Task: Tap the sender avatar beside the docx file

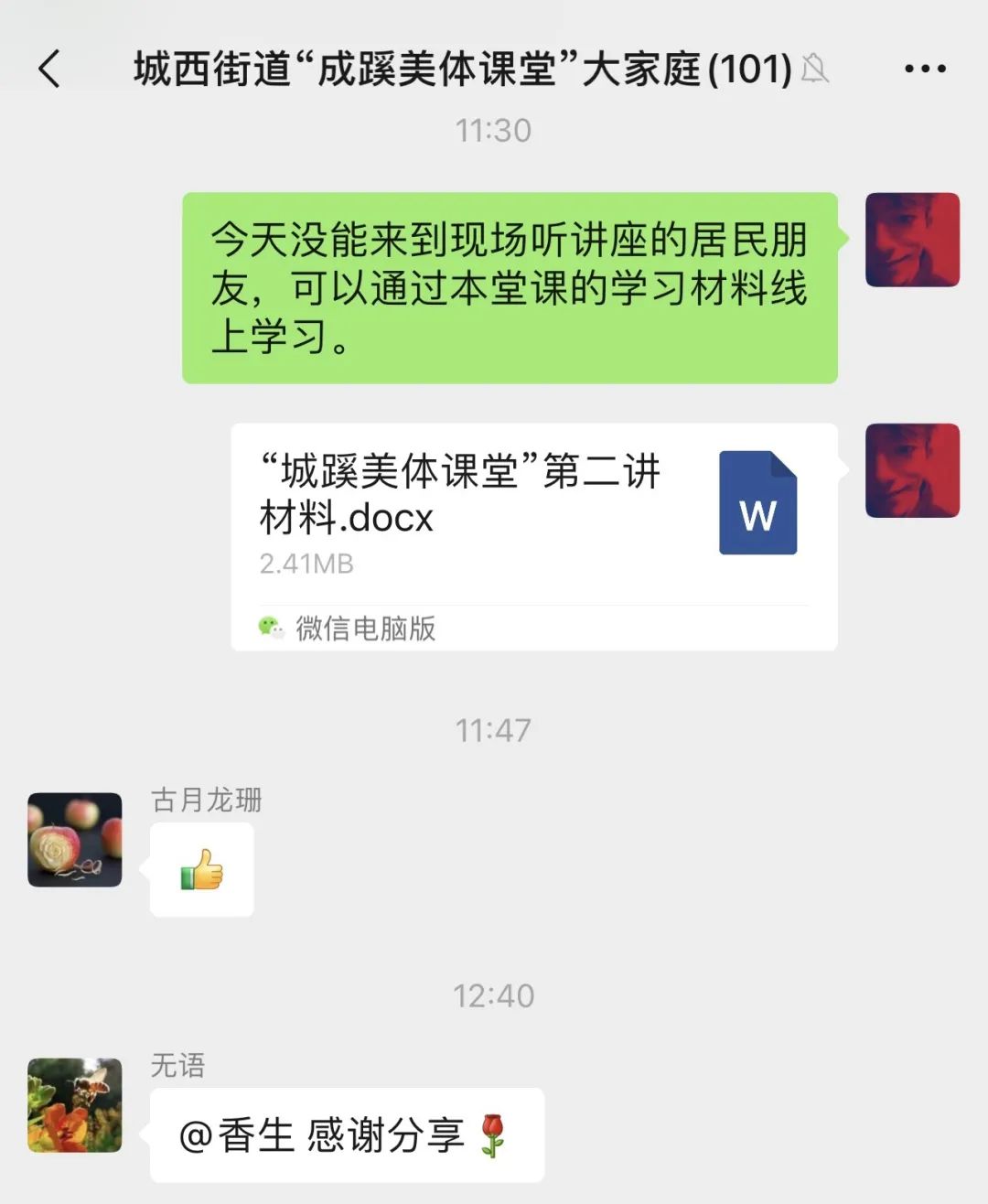Action: click(x=912, y=470)
